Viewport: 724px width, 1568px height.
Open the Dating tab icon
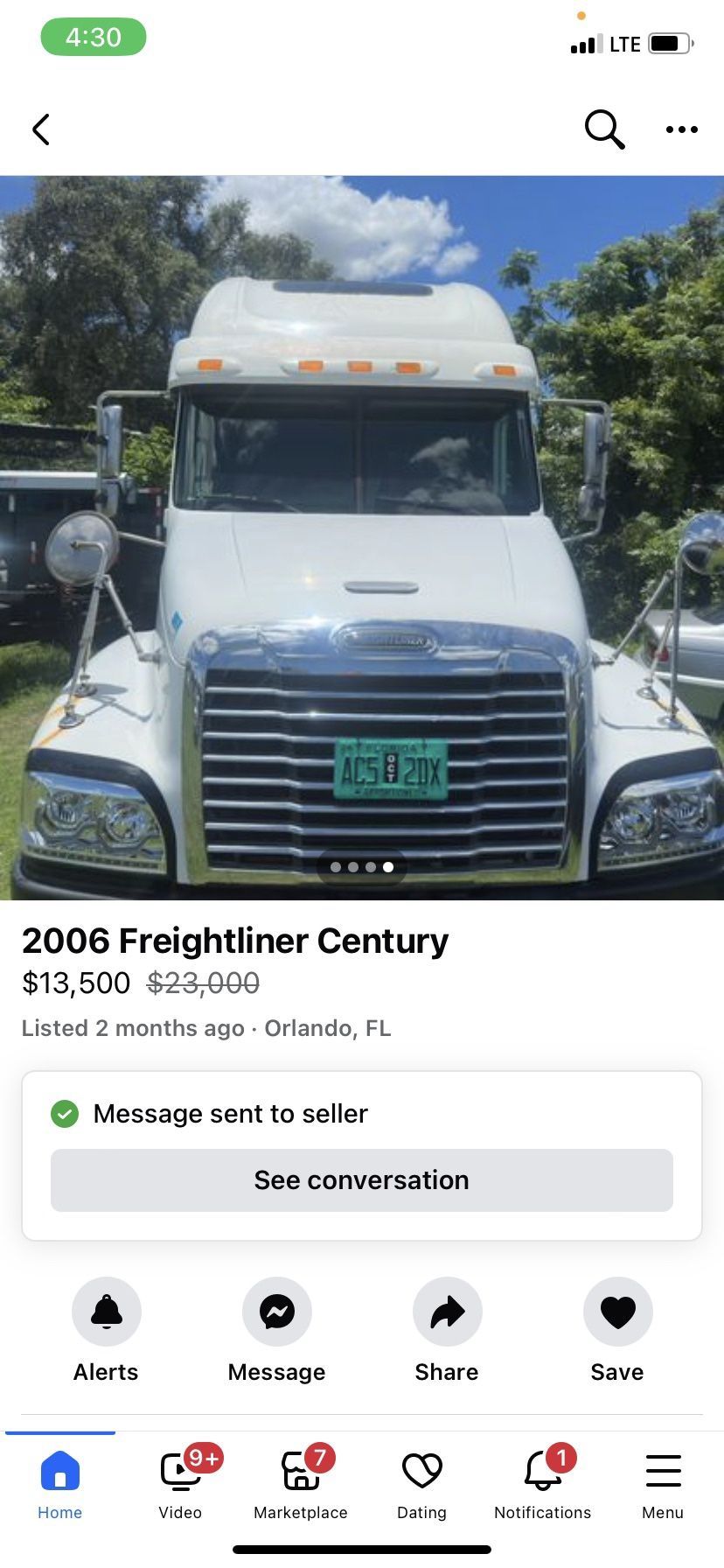(x=421, y=1481)
